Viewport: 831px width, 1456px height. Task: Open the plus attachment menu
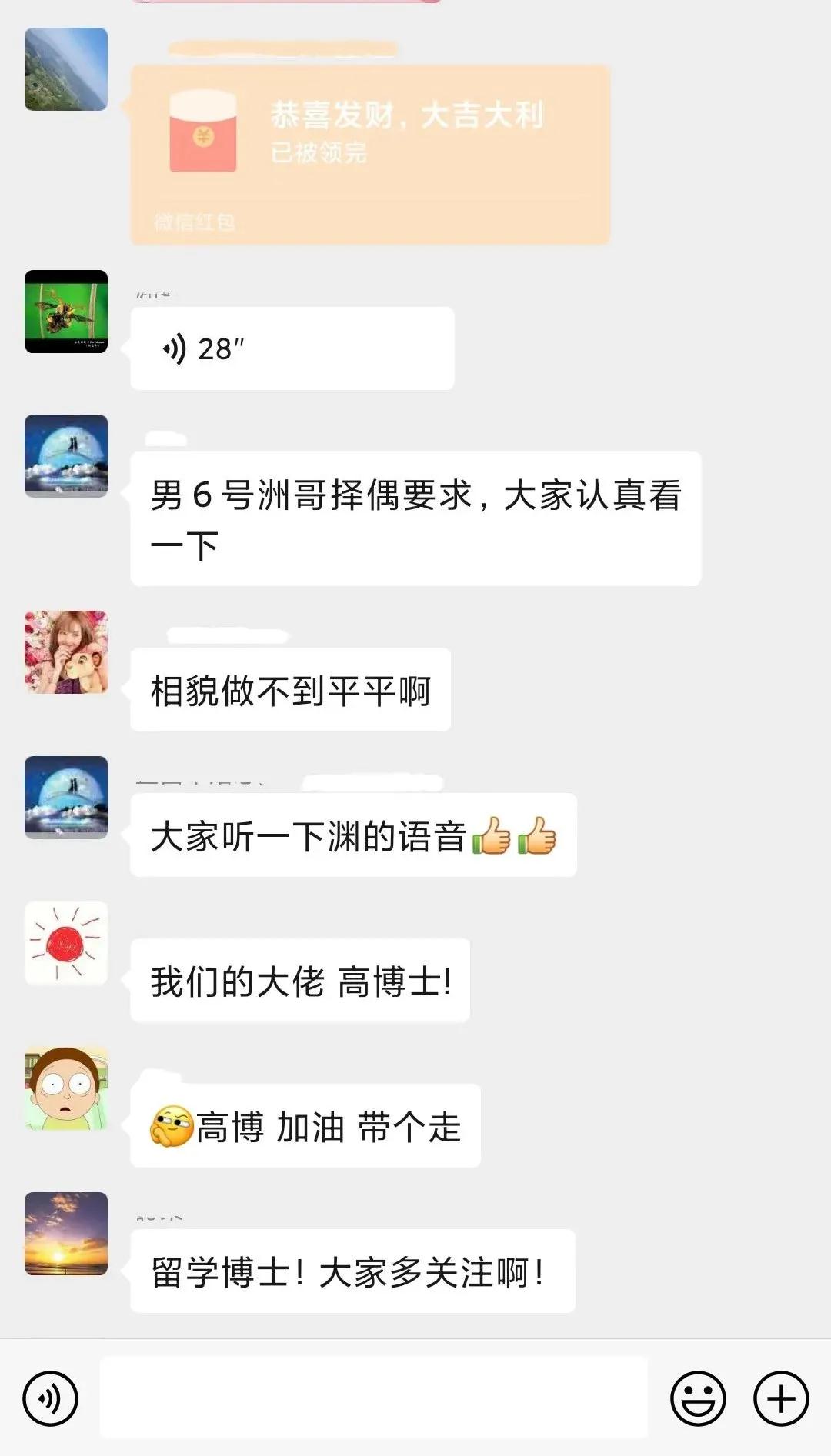780,1398
